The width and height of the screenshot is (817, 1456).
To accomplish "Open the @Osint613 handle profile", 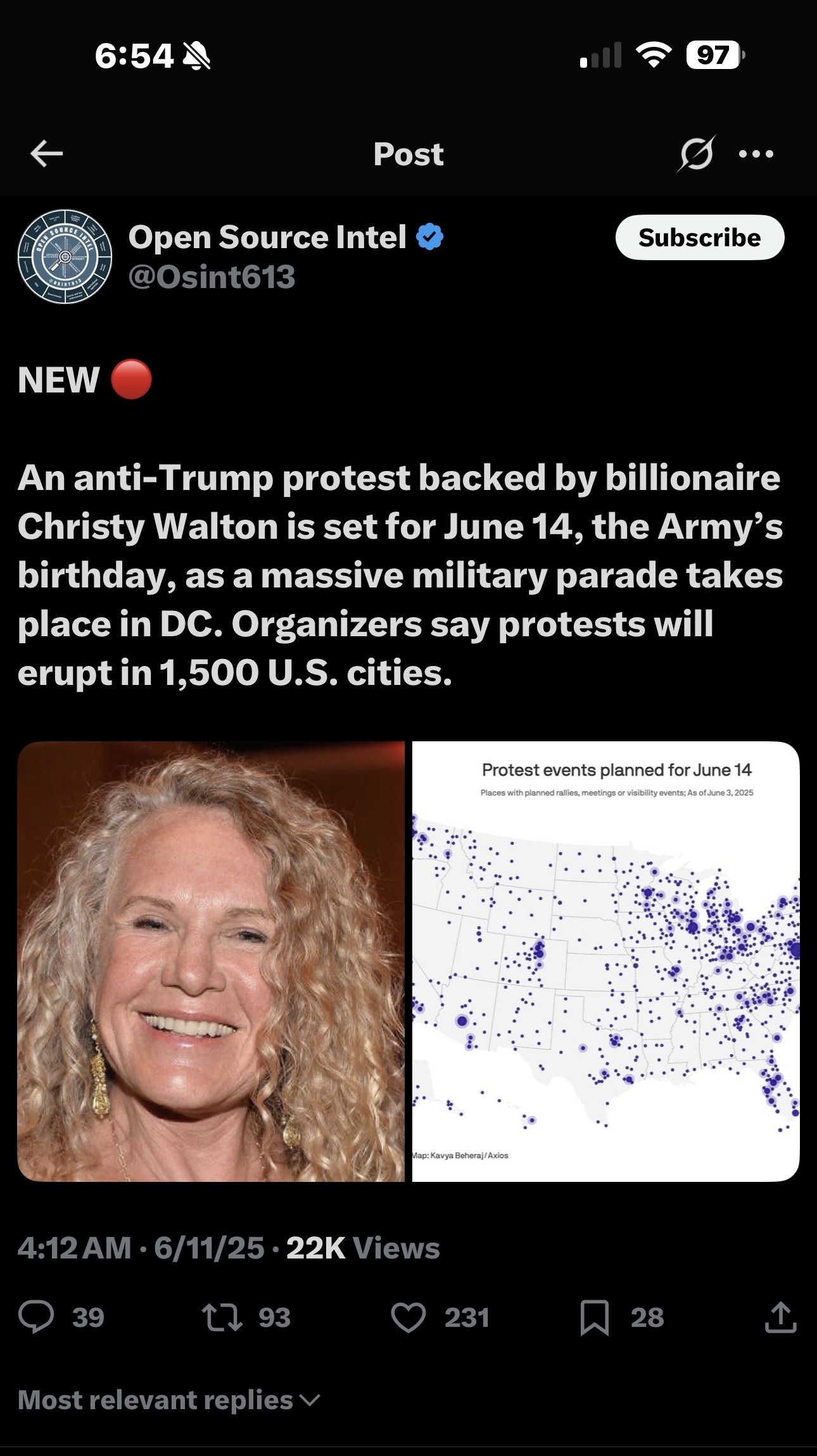I will (212, 277).
